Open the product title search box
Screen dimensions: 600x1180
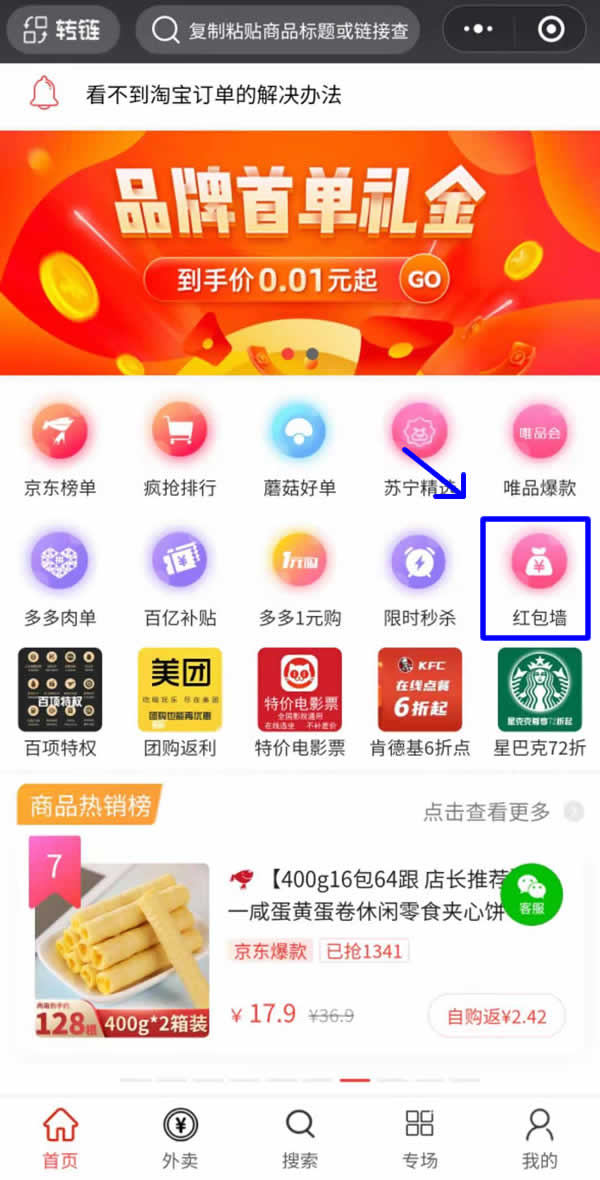280,30
